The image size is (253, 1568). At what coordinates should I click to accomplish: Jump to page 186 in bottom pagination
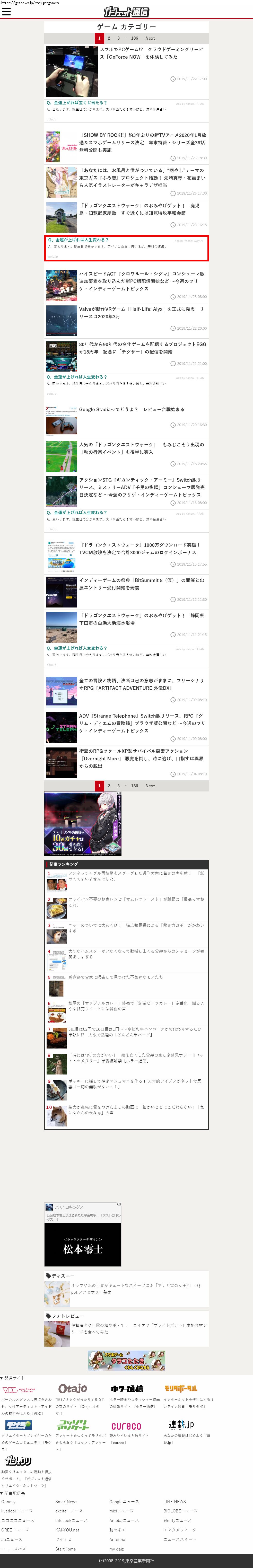(x=134, y=786)
